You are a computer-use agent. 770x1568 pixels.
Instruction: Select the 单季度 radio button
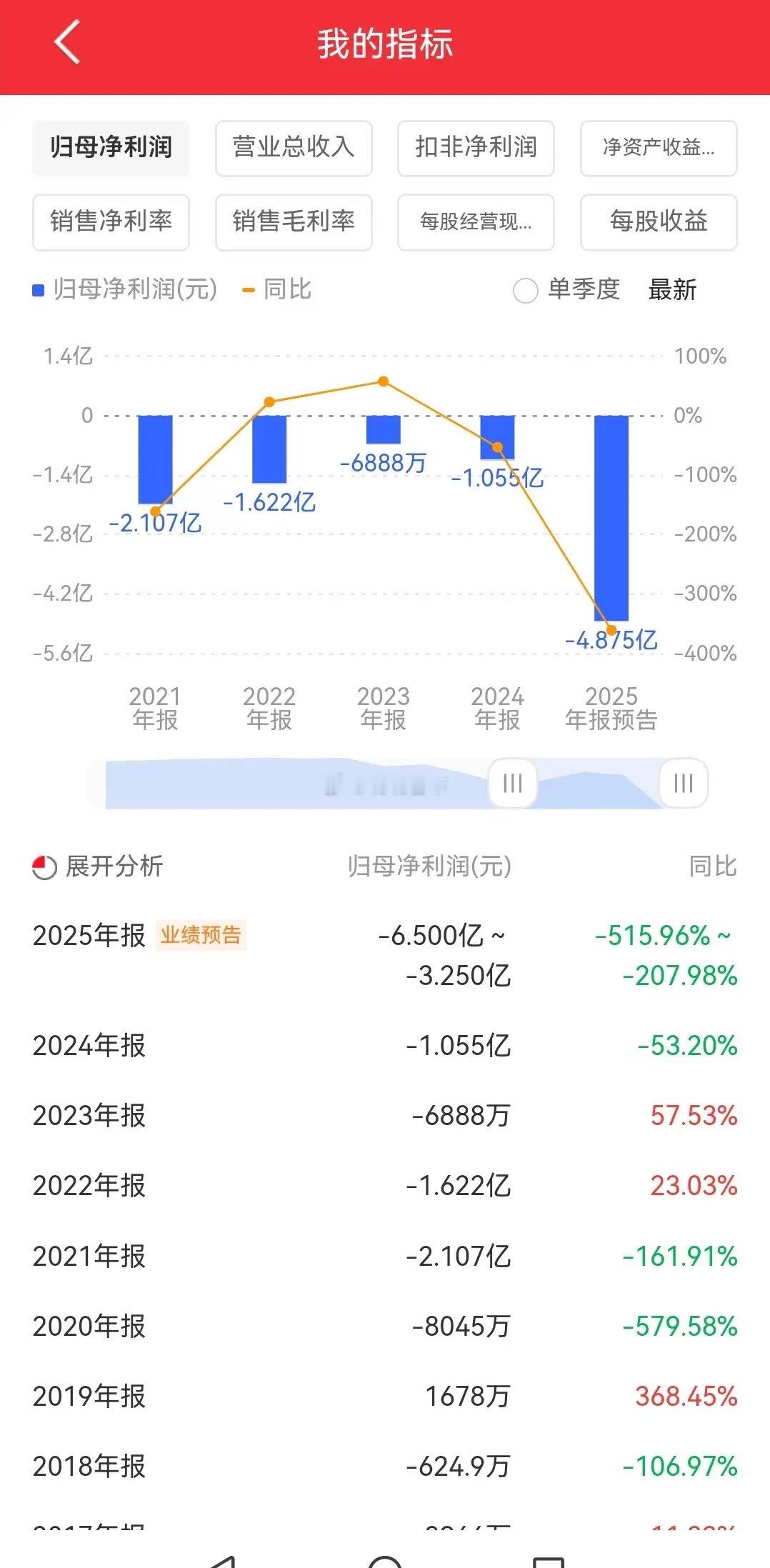[x=526, y=291]
